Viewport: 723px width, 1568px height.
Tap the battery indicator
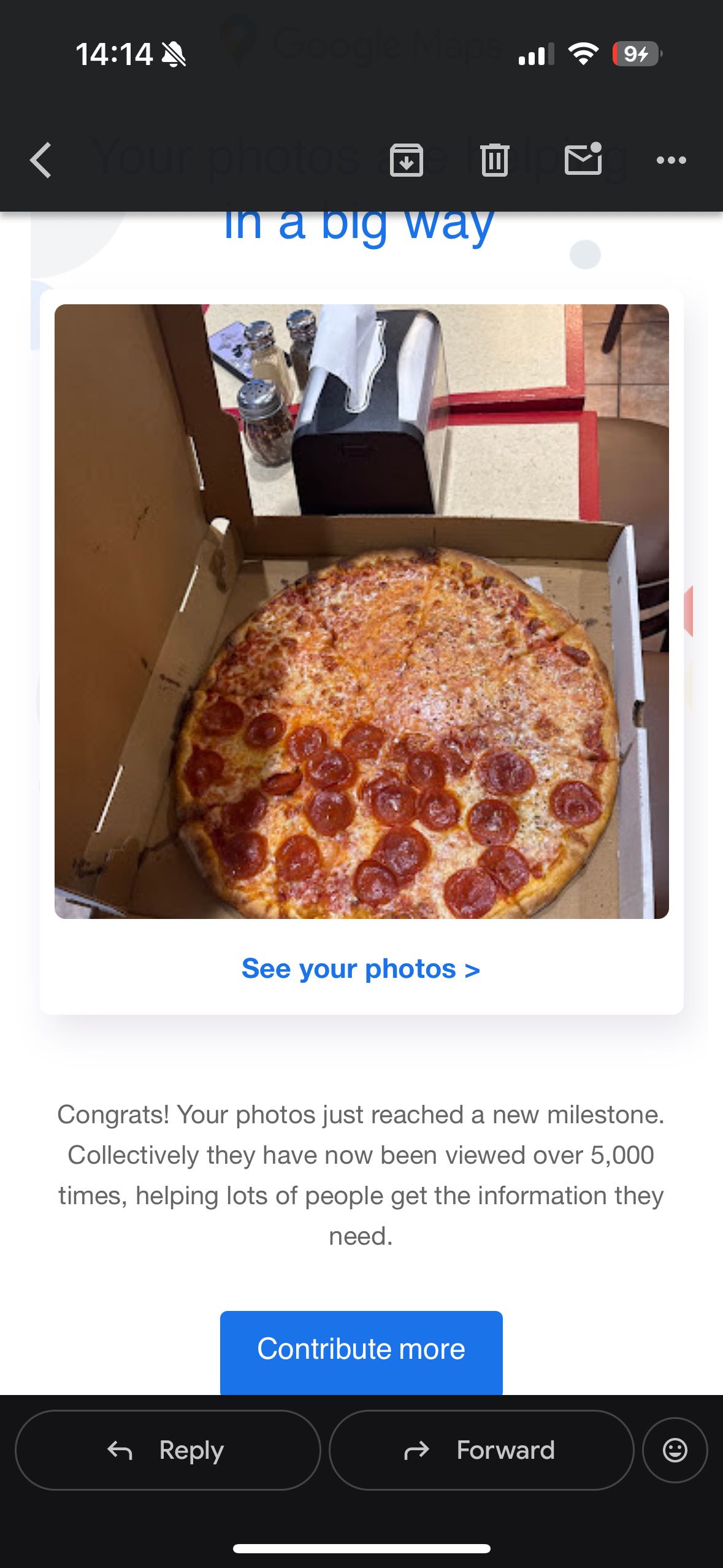tap(635, 54)
